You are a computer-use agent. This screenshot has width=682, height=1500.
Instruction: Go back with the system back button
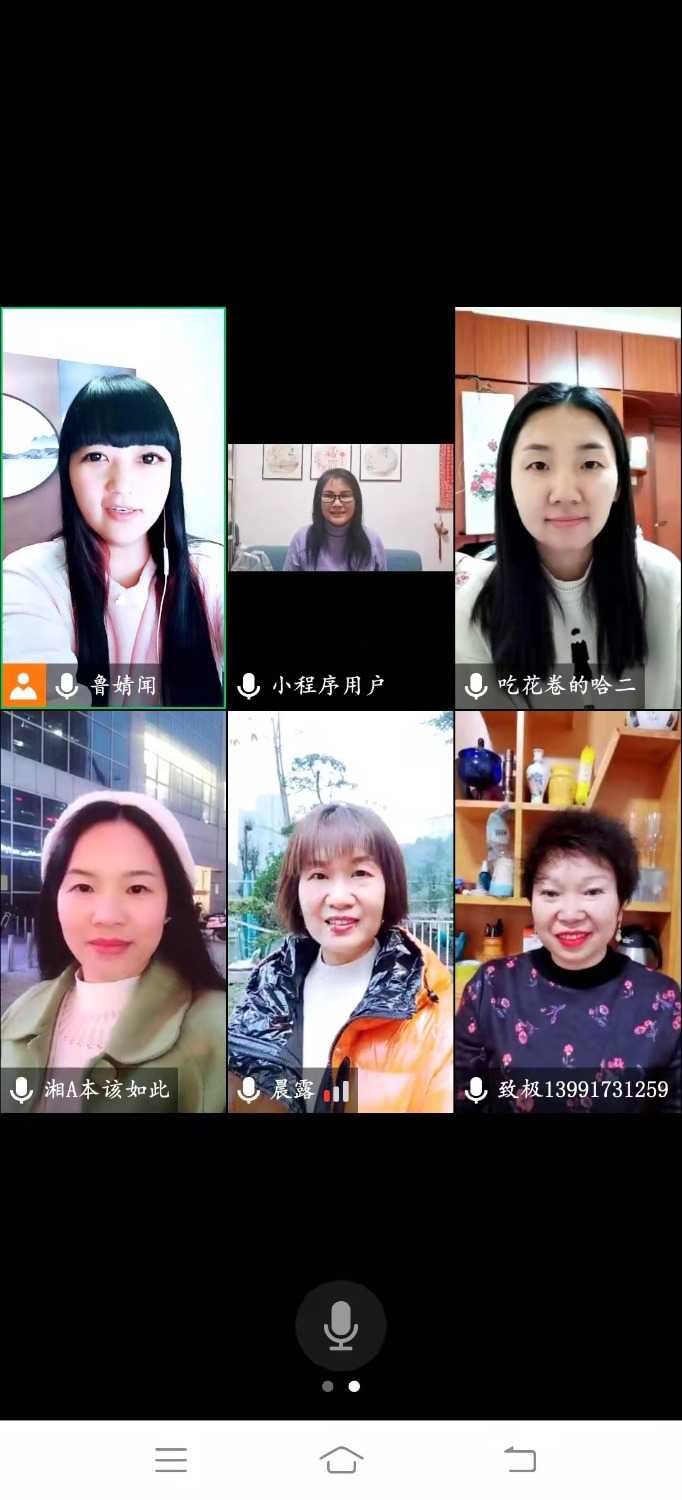[x=520, y=1460]
